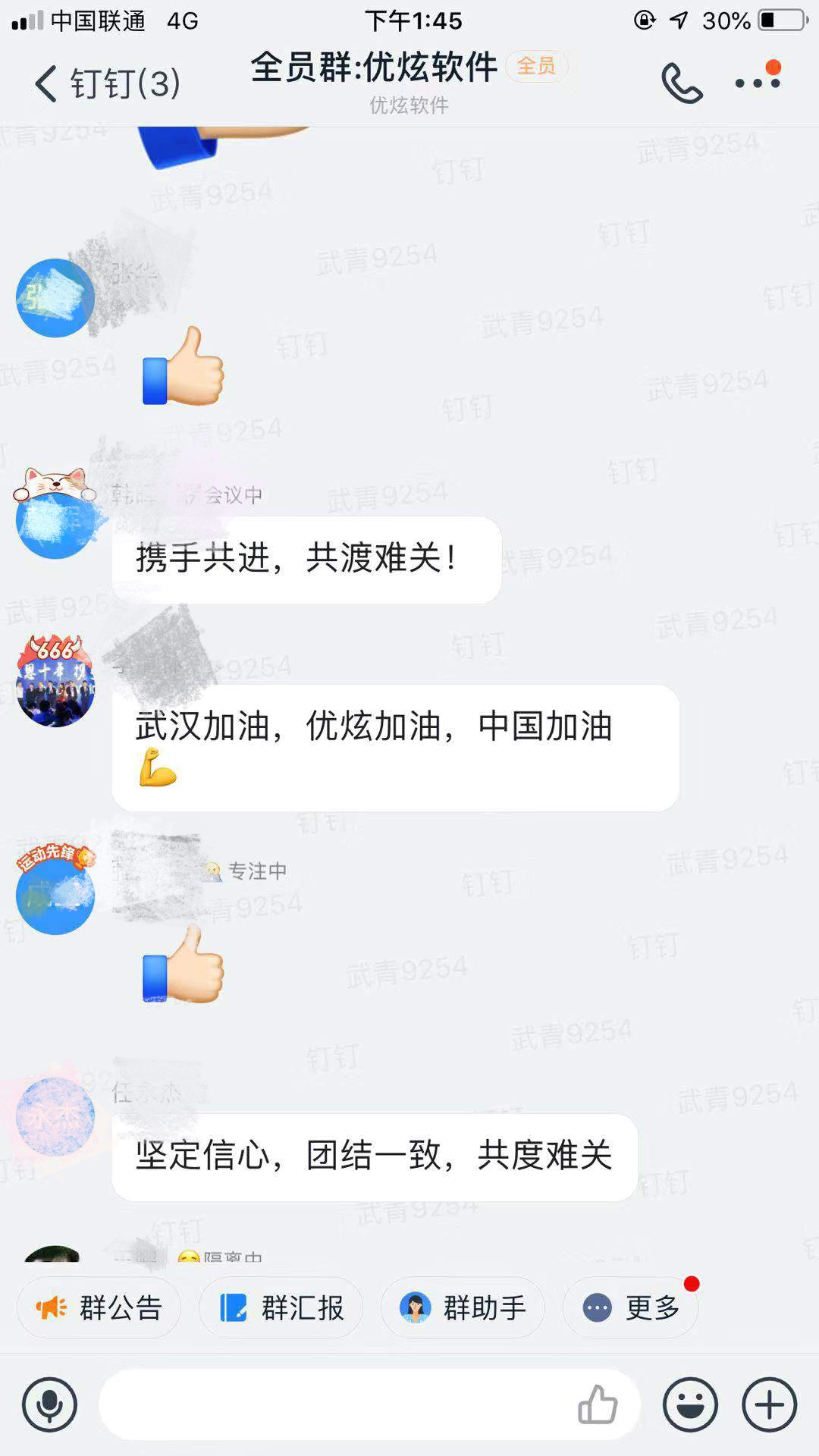Screen dimensions: 819x1456
Task: Open avatar of 坚定信心 message sender
Action: pos(55,1116)
